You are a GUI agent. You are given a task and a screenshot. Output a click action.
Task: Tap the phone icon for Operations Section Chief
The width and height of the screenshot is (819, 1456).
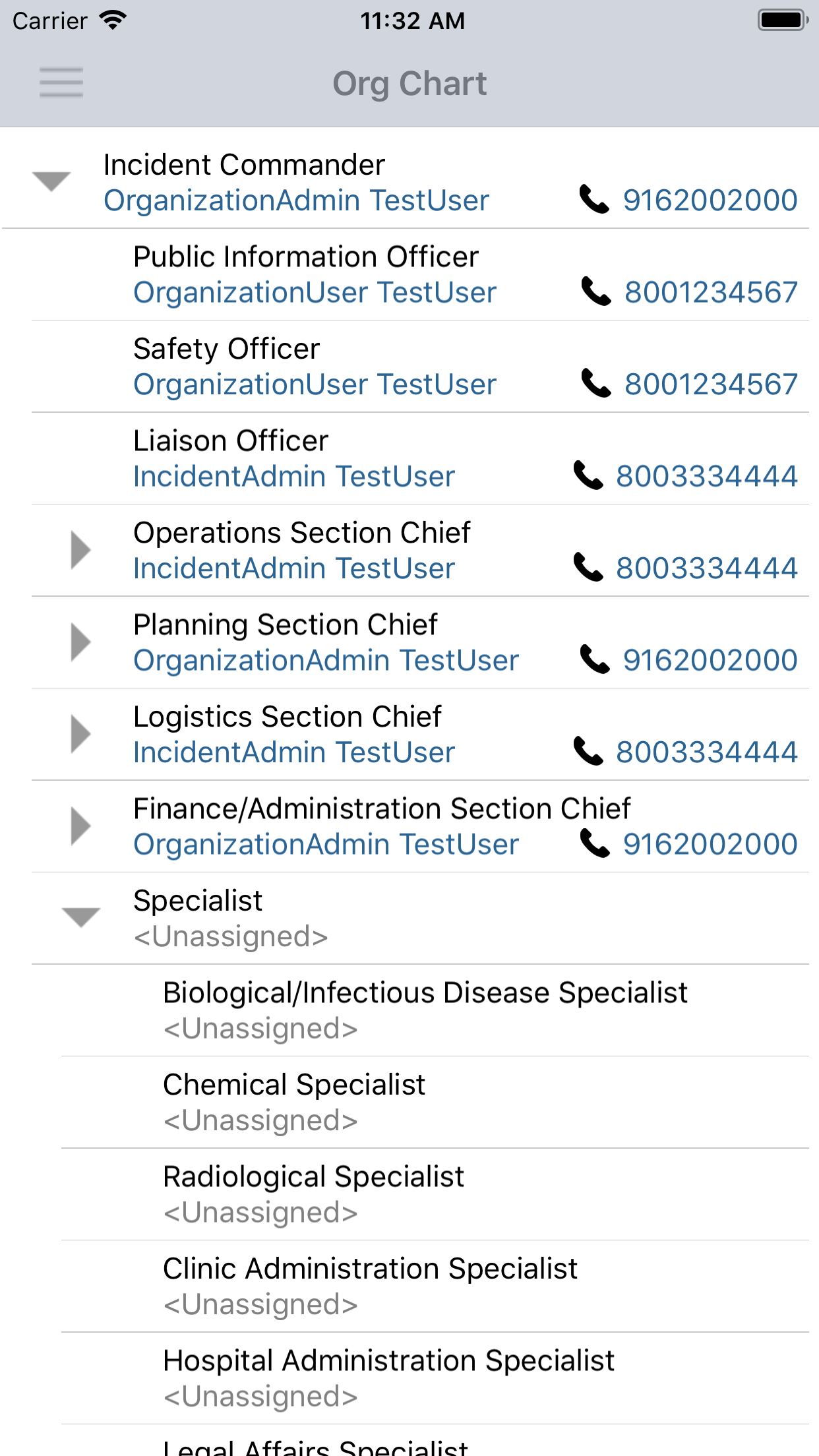[587, 566]
